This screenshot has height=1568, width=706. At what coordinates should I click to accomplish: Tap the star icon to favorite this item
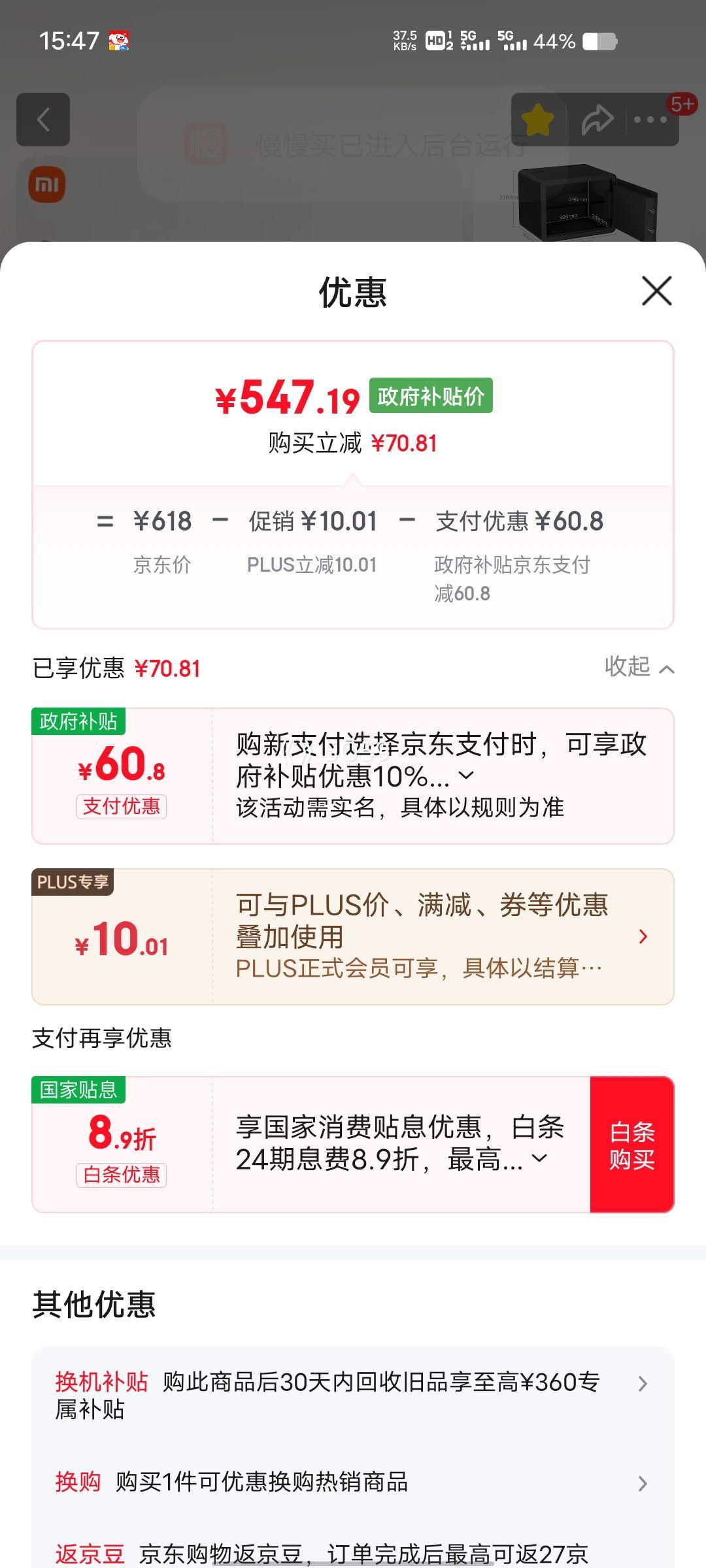coord(537,120)
